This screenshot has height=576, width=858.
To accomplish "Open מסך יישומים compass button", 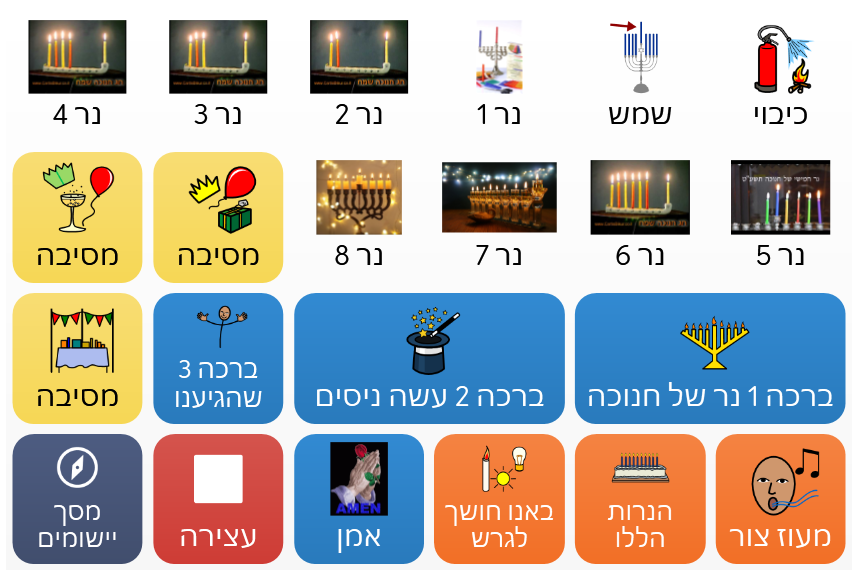I will click(78, 498).
